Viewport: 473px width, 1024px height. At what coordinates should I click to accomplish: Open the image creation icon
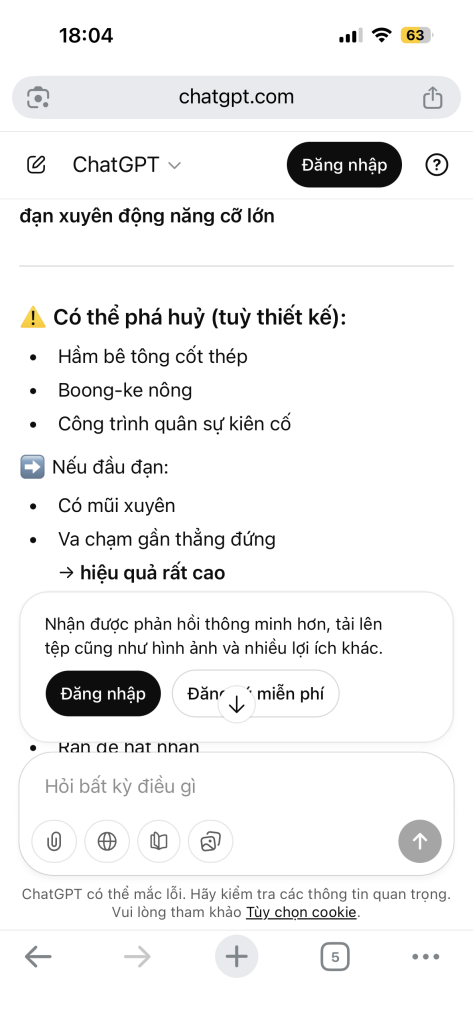click(x=210, y=841)
